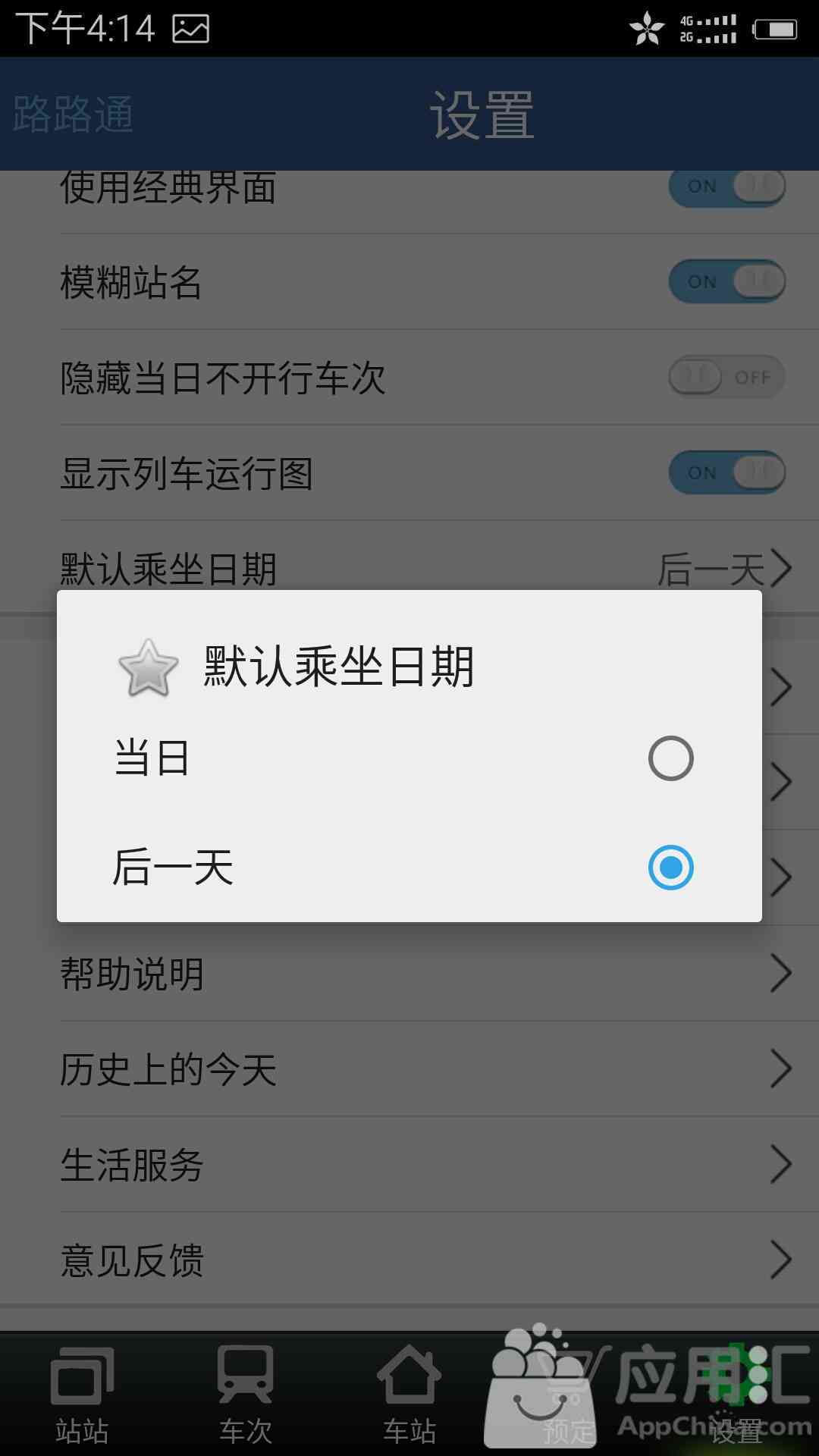The width and height of the screenshot is (819, 1456).
Task: Turn off 显示列车运行图 switch
Action: 726,472
